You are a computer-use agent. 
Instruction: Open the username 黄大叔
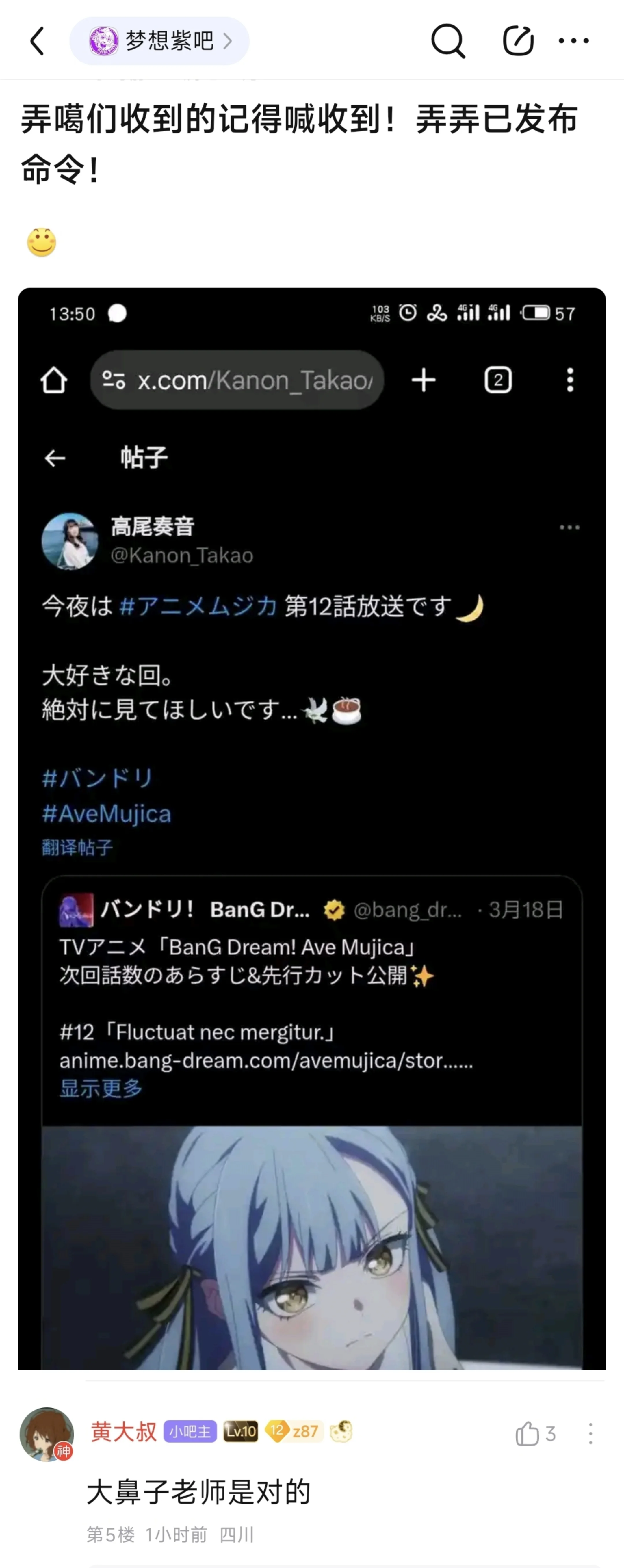[x=124, y=1431]
